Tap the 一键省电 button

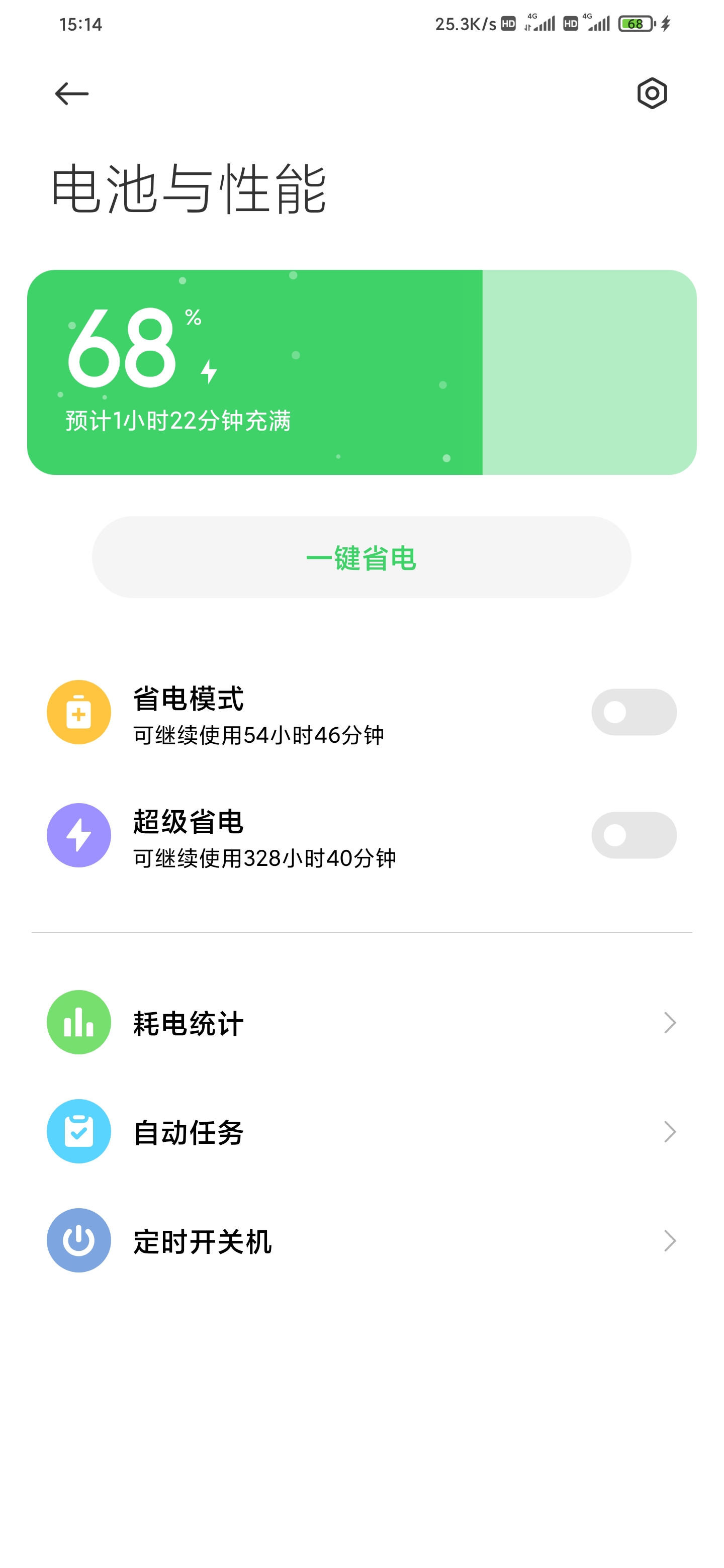point(361,557)
